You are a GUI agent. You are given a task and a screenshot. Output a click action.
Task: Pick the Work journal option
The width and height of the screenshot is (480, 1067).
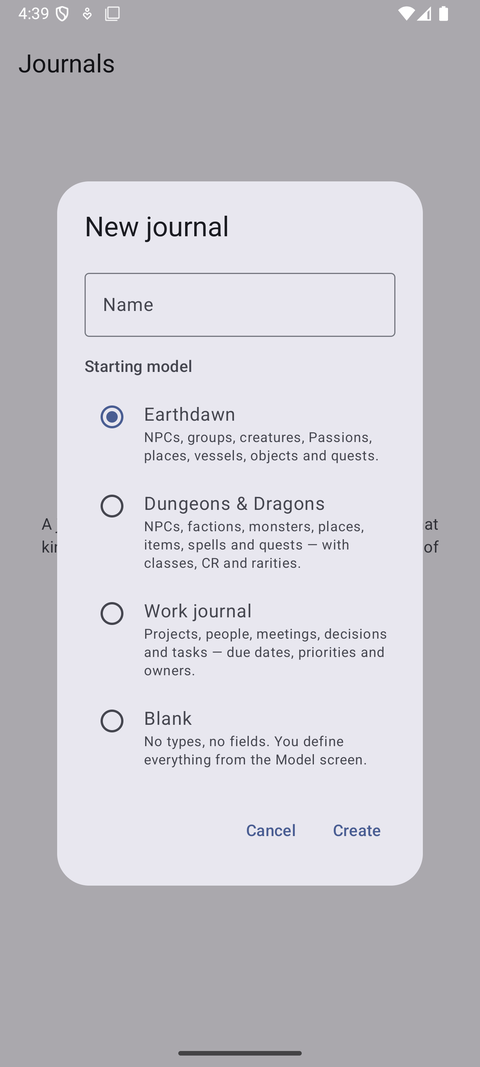(x=240, y=640)
